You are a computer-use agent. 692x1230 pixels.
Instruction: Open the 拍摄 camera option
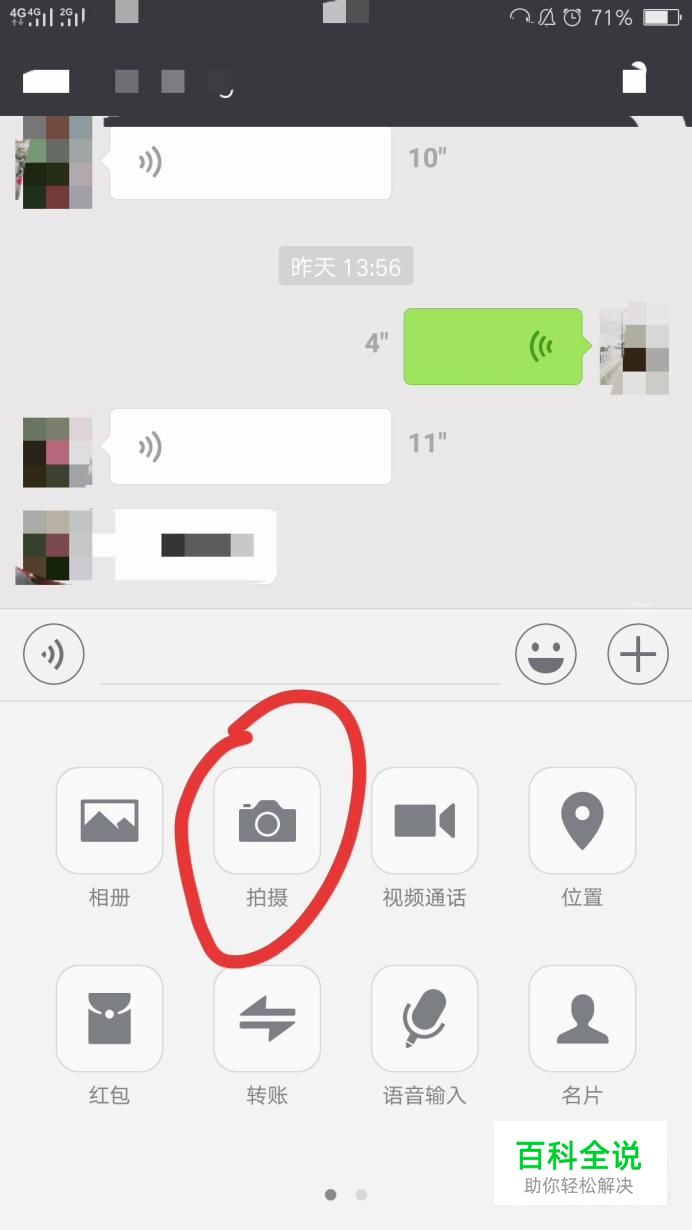267,821
